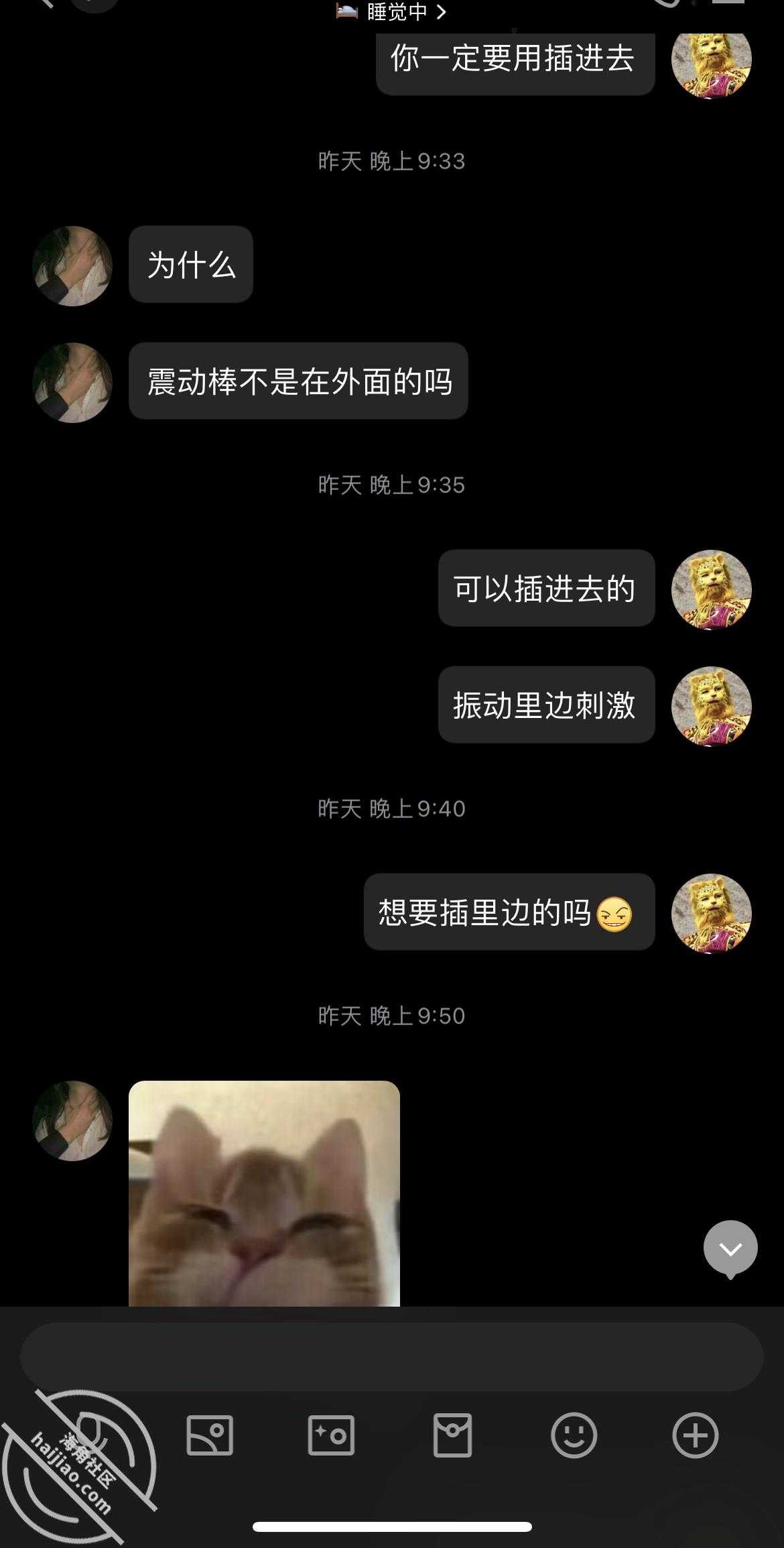View the received cat picture
Viewport: 784px width, 1548px height.
(x=264, y=1193)
